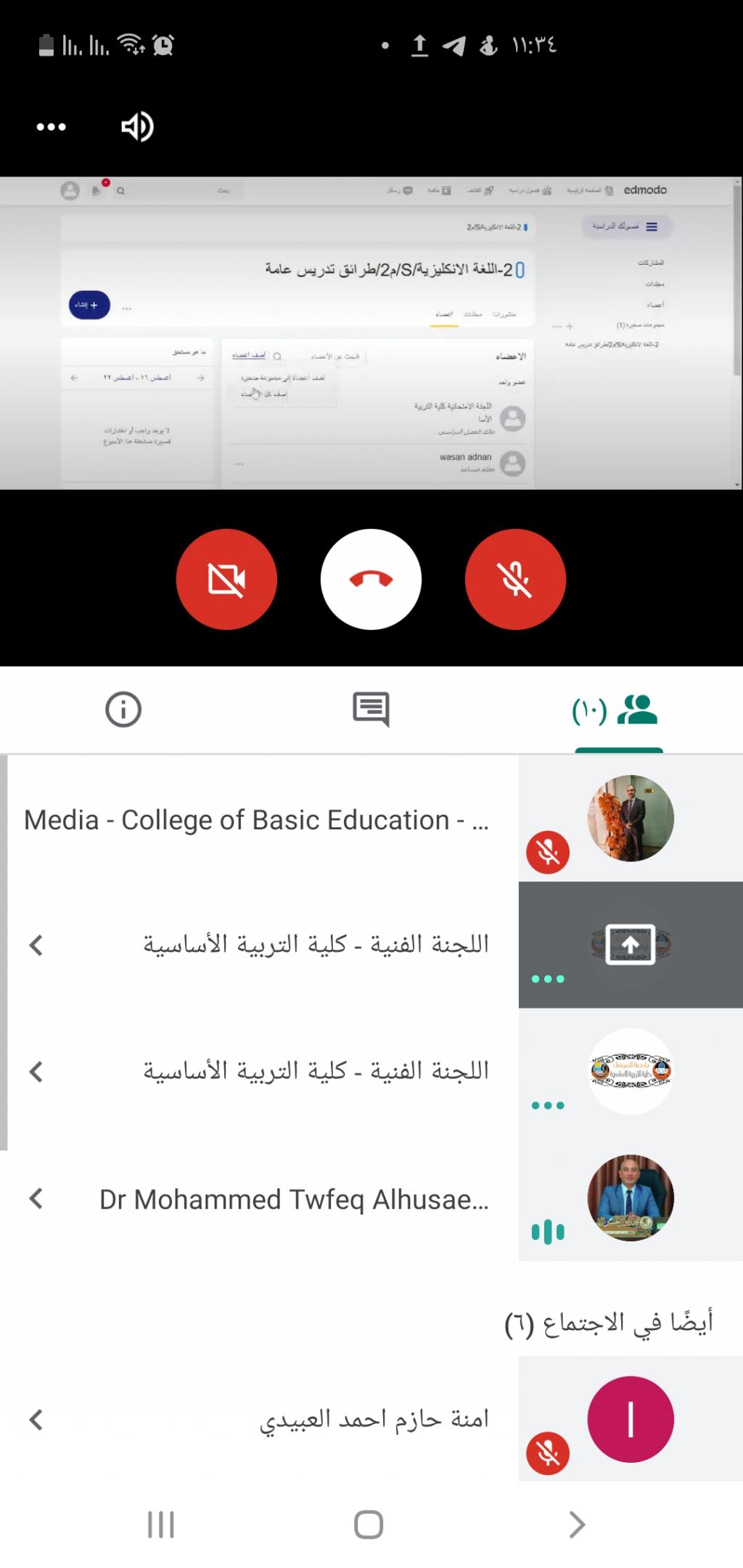Go to the phone's home screen
This screenshot has width=743, height=1568.
coord(369,1524)
